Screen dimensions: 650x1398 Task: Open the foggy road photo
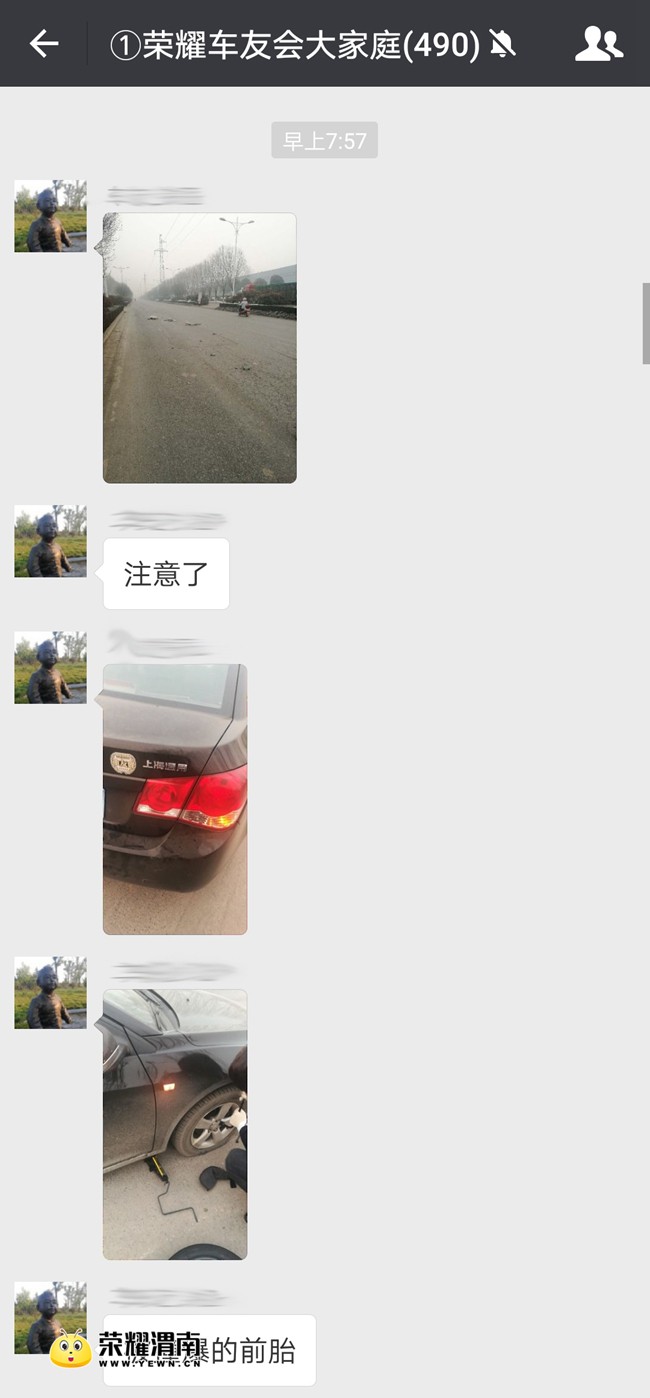200,348
